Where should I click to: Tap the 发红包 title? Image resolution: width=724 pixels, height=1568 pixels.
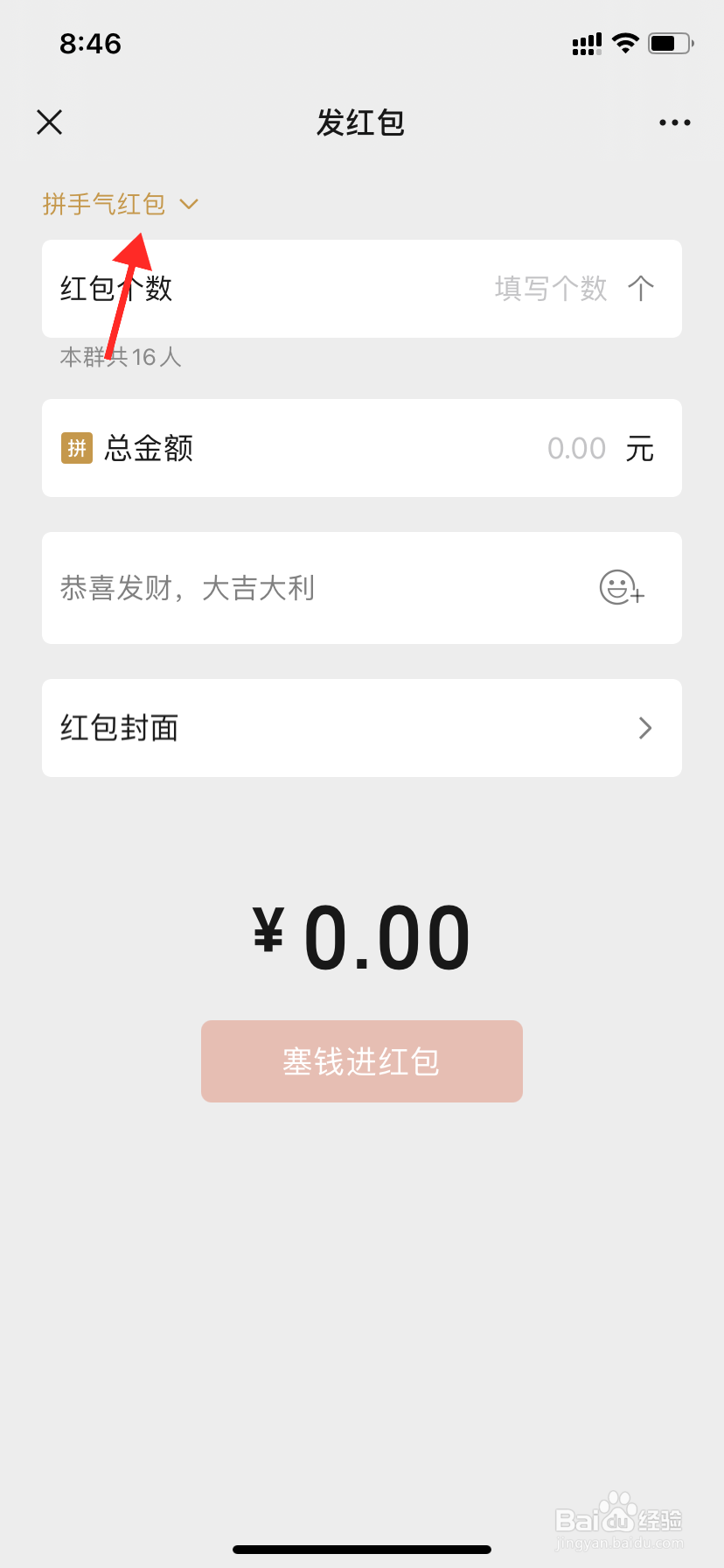coord(361,122)
